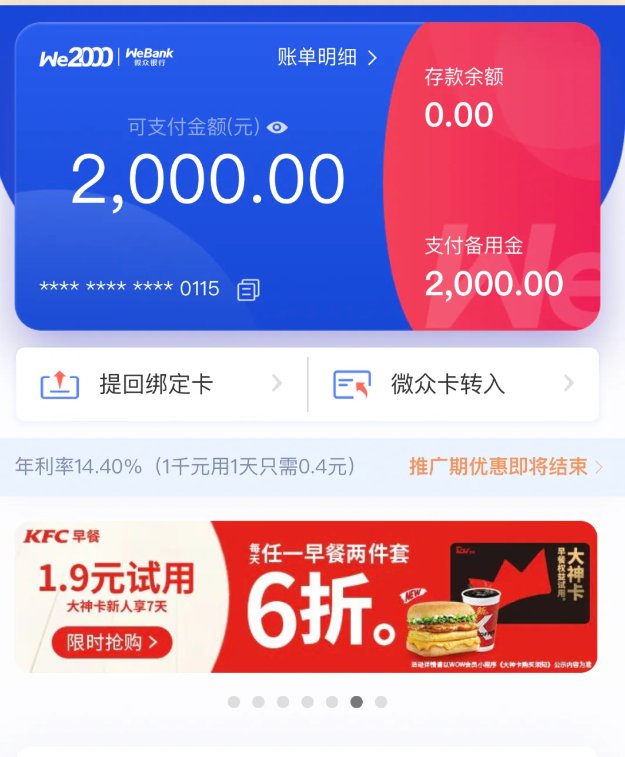Copy the card number ending 0115
This screenshot has height=757, width=625.
[248, 290]
